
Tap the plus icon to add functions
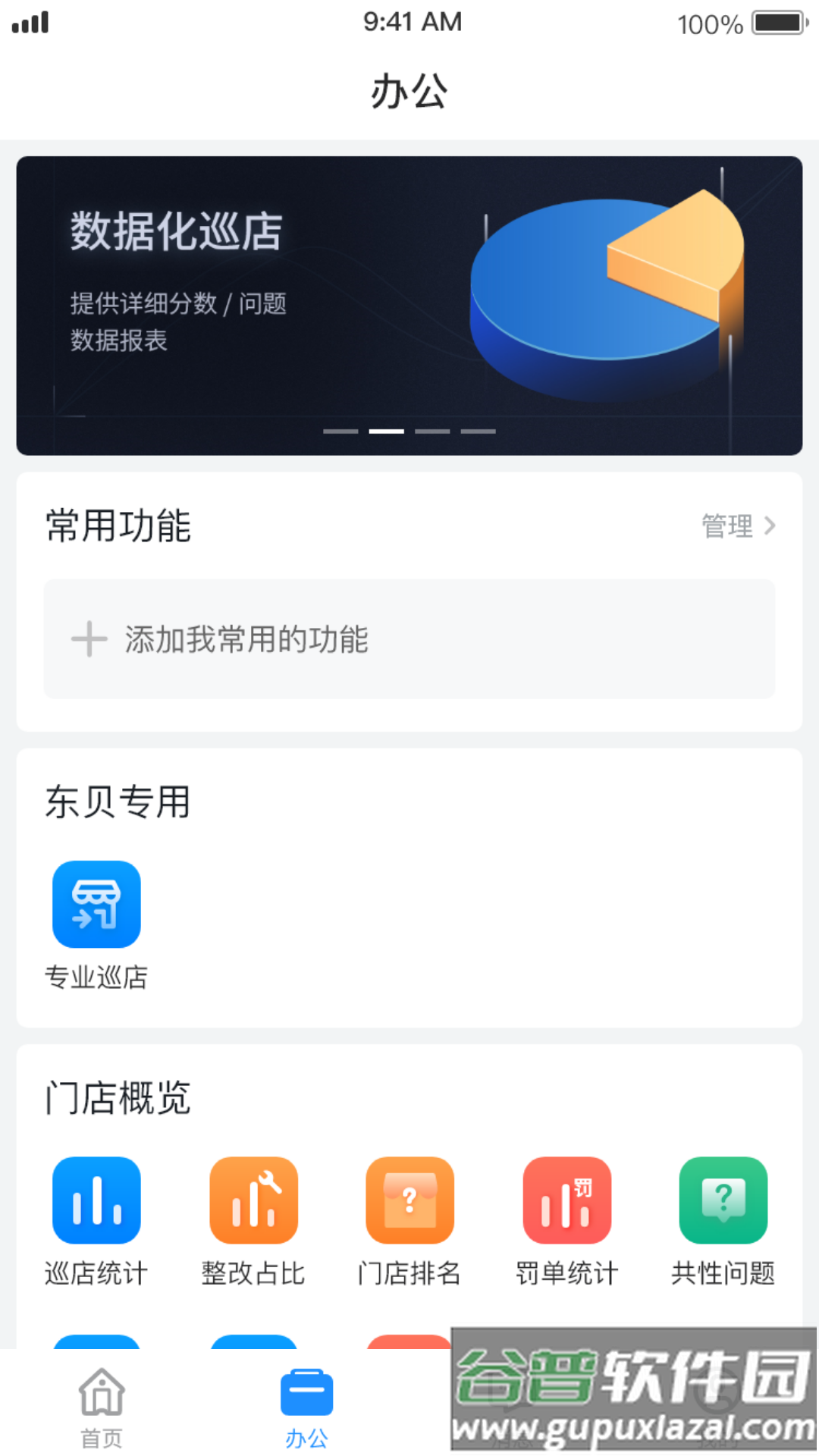89,639
